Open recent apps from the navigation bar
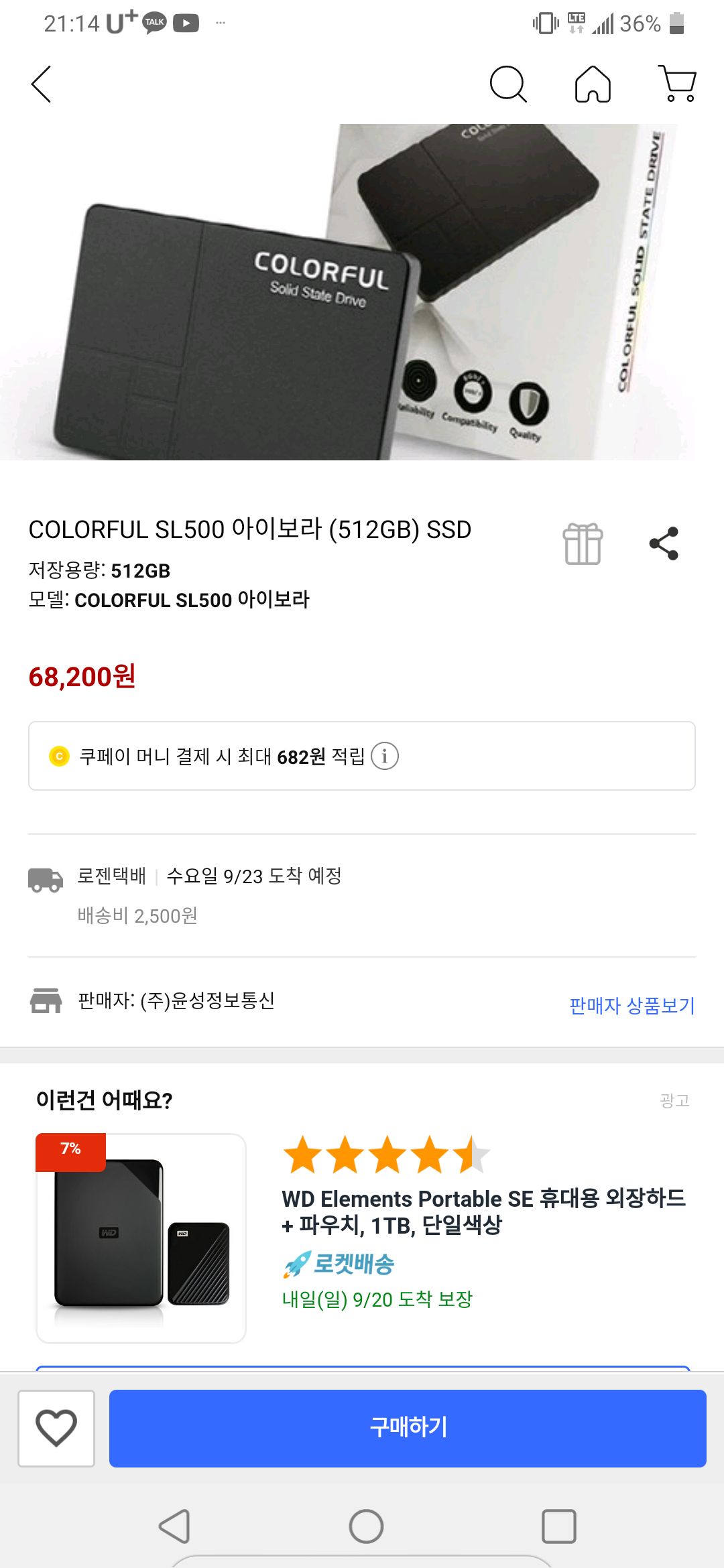Screen dimensions: 724x1568 (558, 1526)
